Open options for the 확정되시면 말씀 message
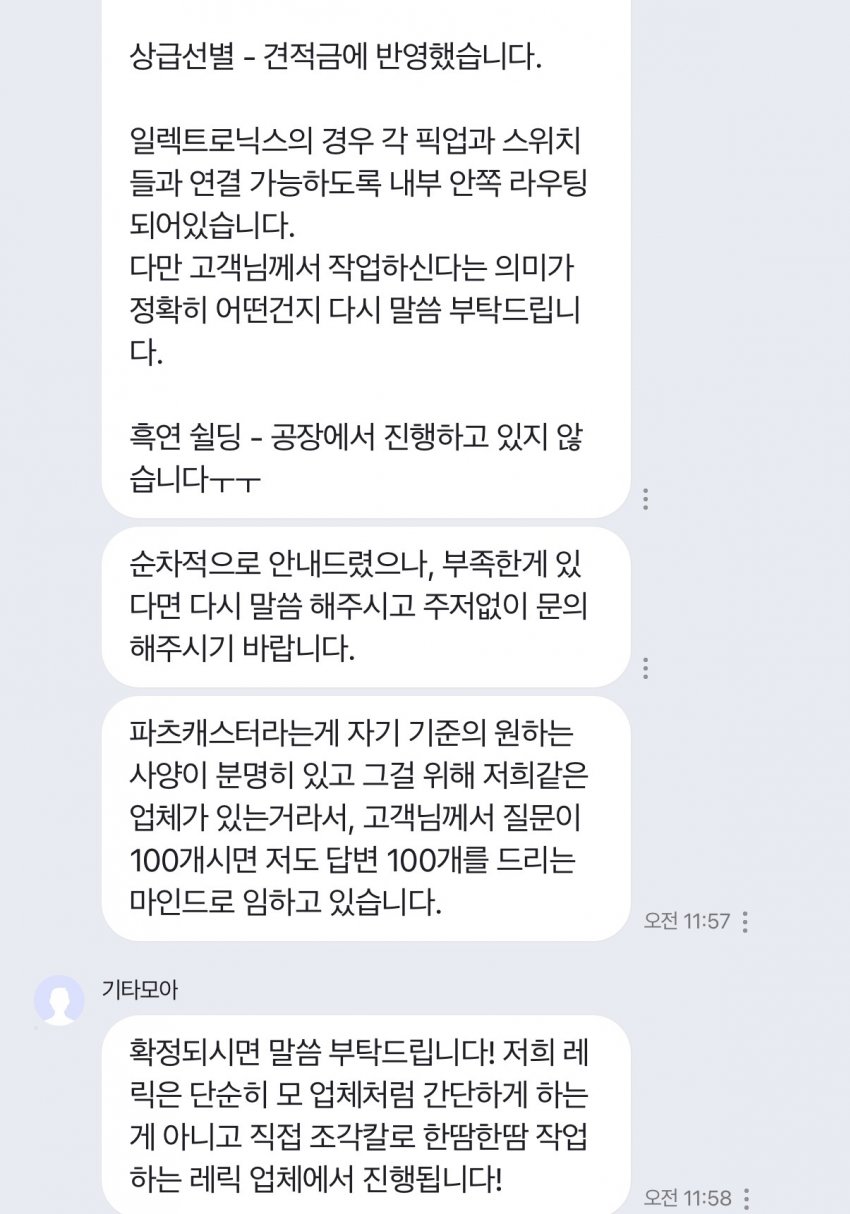This screenshot has width=850, height=1214. [x=746, y=1197]
